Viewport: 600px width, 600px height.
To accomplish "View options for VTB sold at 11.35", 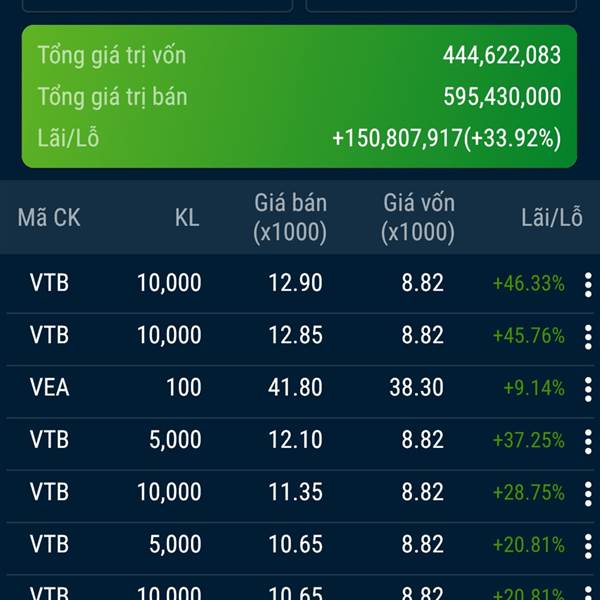I will tap(587, 493).
